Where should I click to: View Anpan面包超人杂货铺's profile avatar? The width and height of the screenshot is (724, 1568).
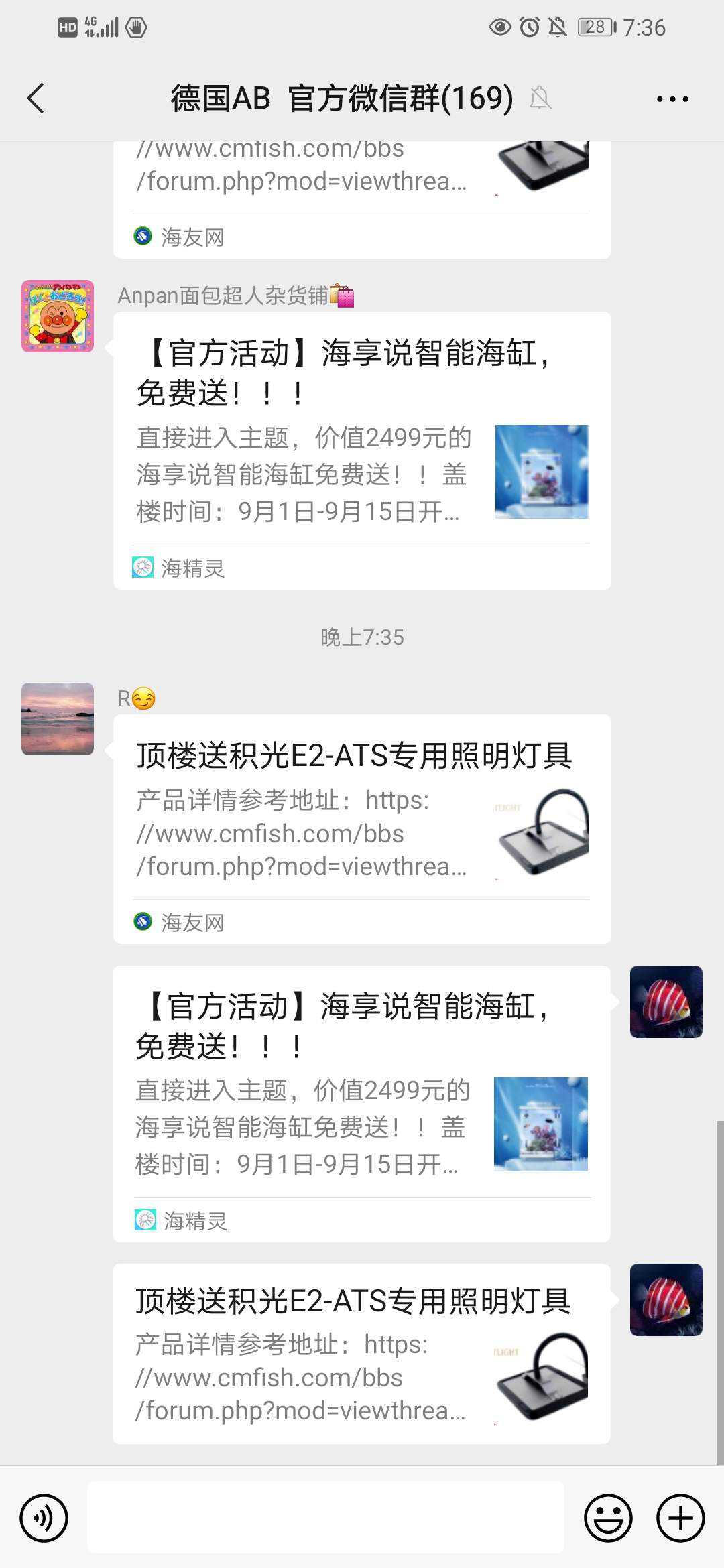(x=58, y=316)
